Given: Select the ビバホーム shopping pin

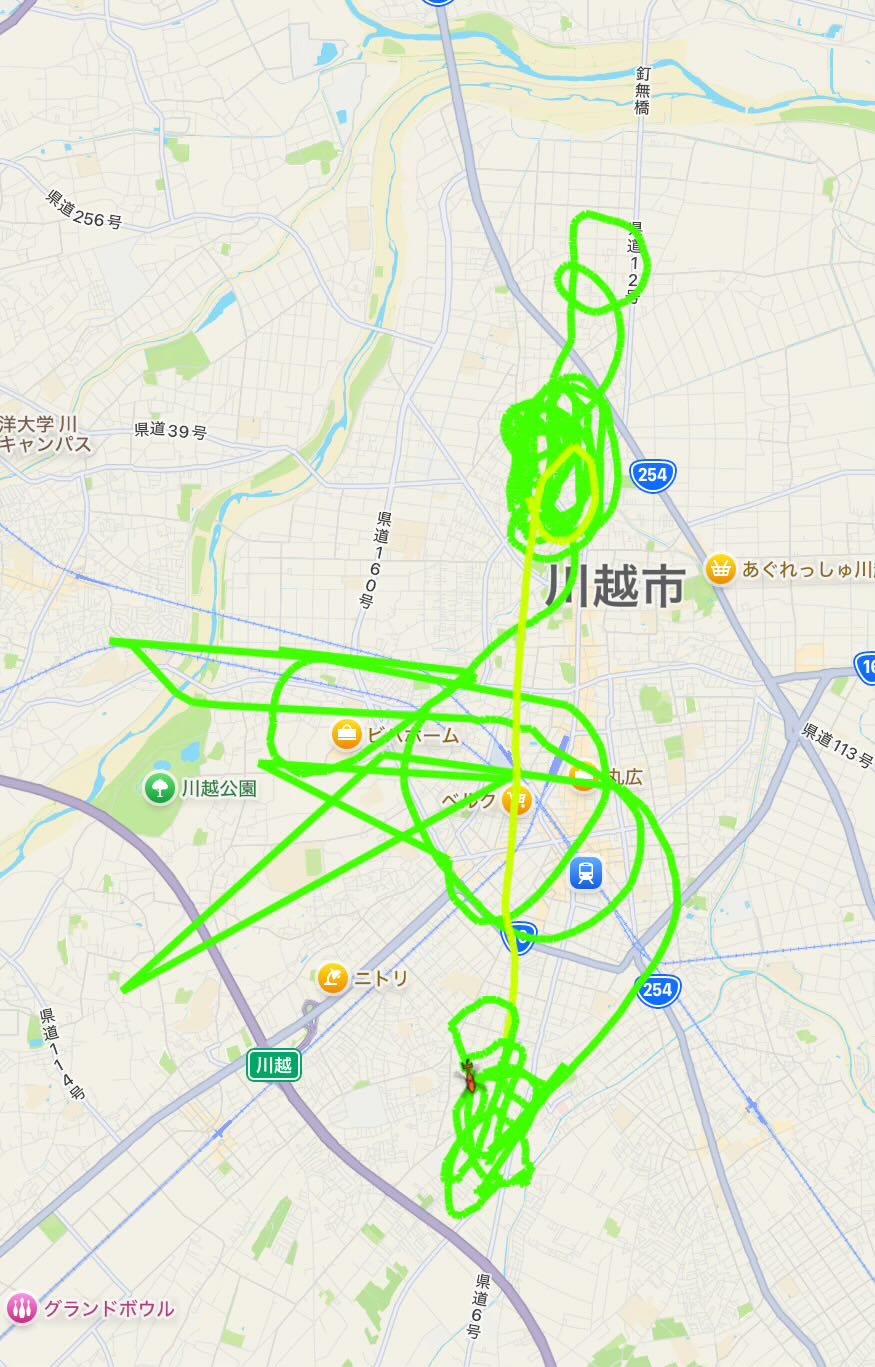Looking at the screenshot, I should 347,735.
